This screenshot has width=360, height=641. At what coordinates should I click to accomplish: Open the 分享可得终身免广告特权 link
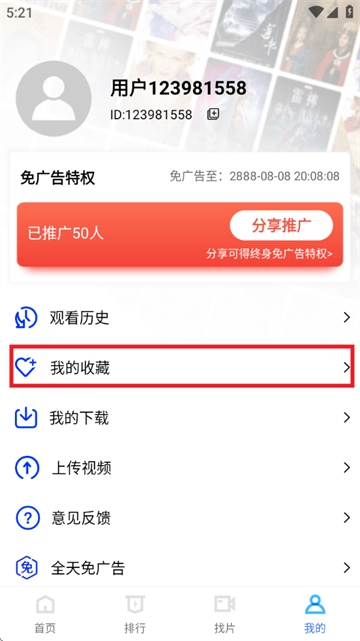pyautogui.click(x=269, y=254)
